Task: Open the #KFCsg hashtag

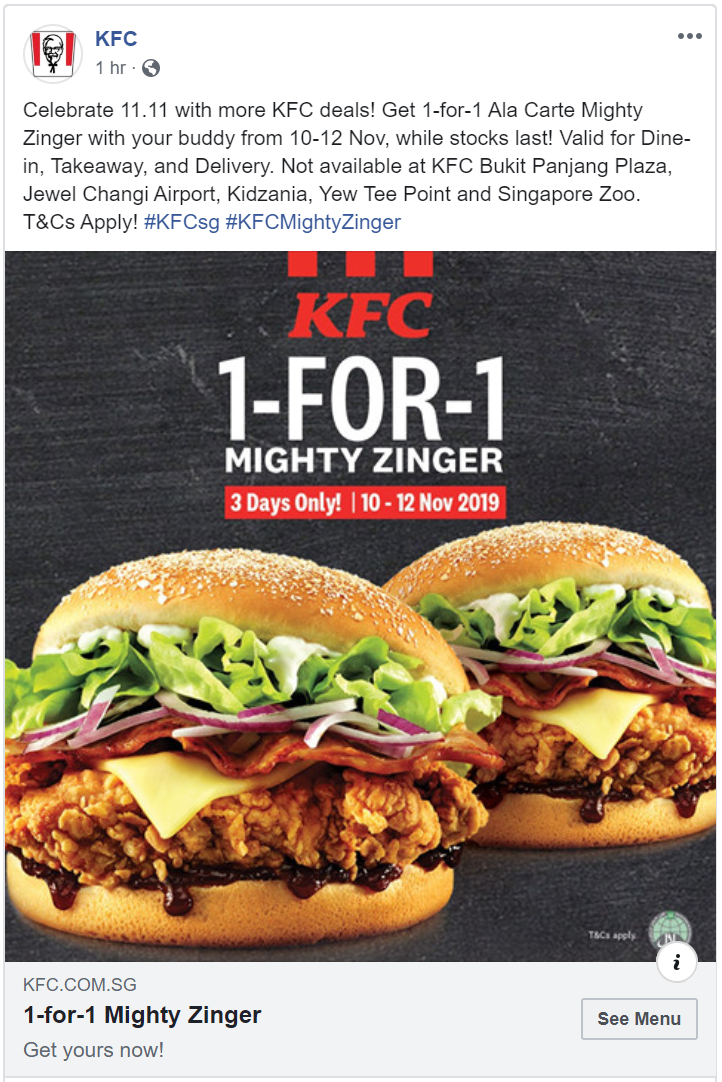Action: [181, 222]
